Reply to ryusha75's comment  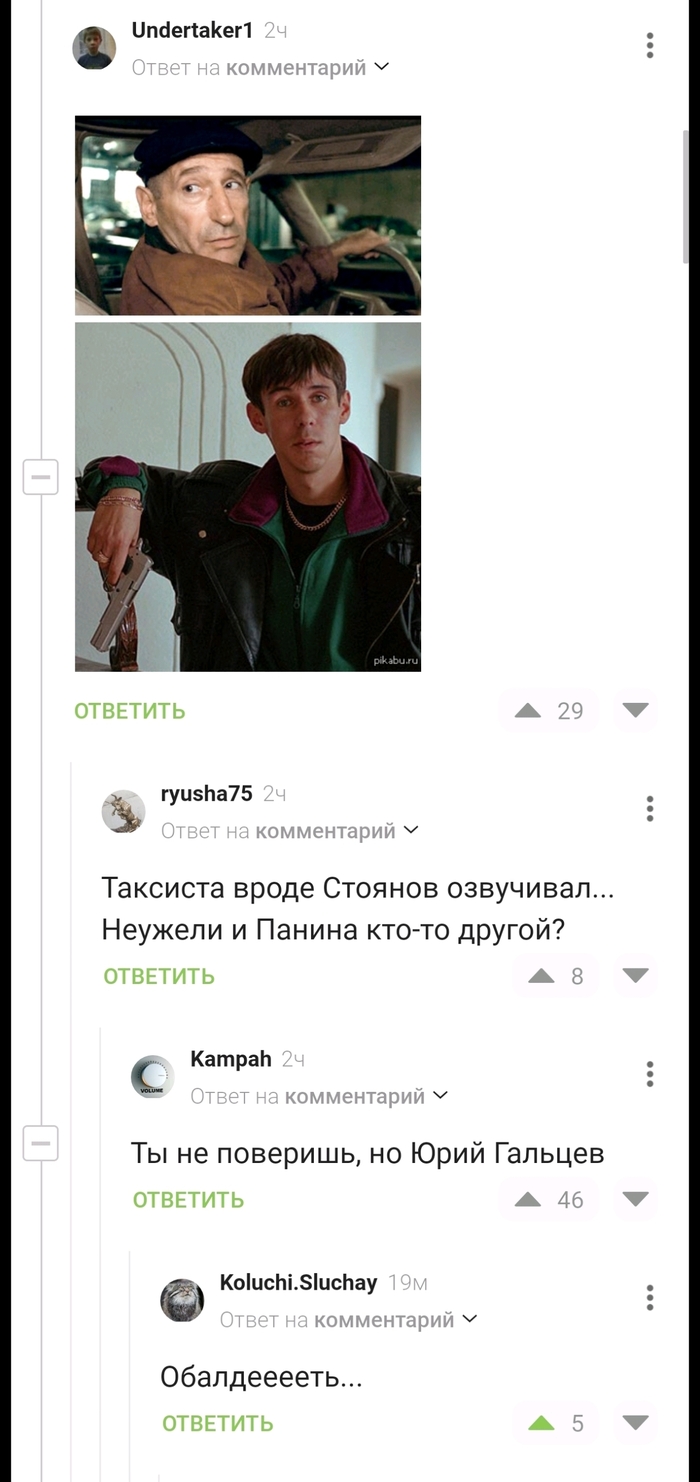tap(159, 976)
